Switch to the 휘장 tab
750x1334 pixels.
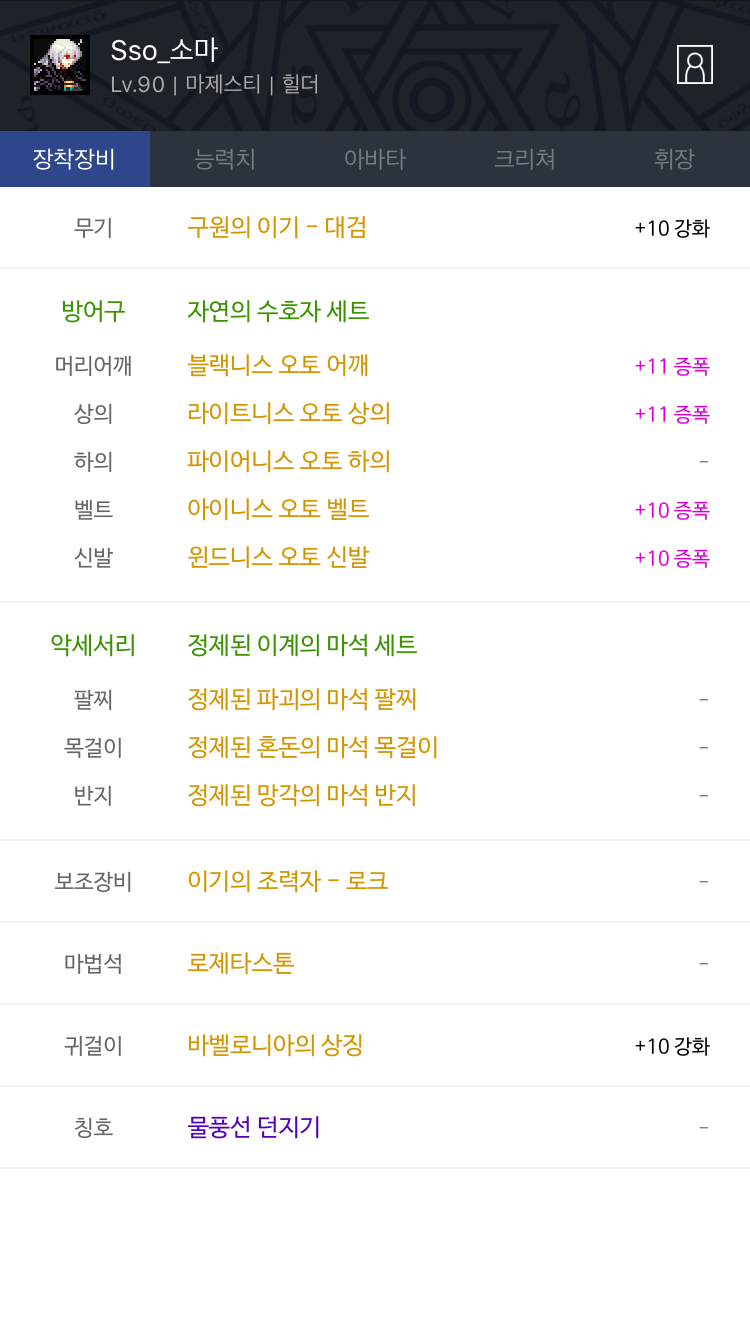(674, 159)
